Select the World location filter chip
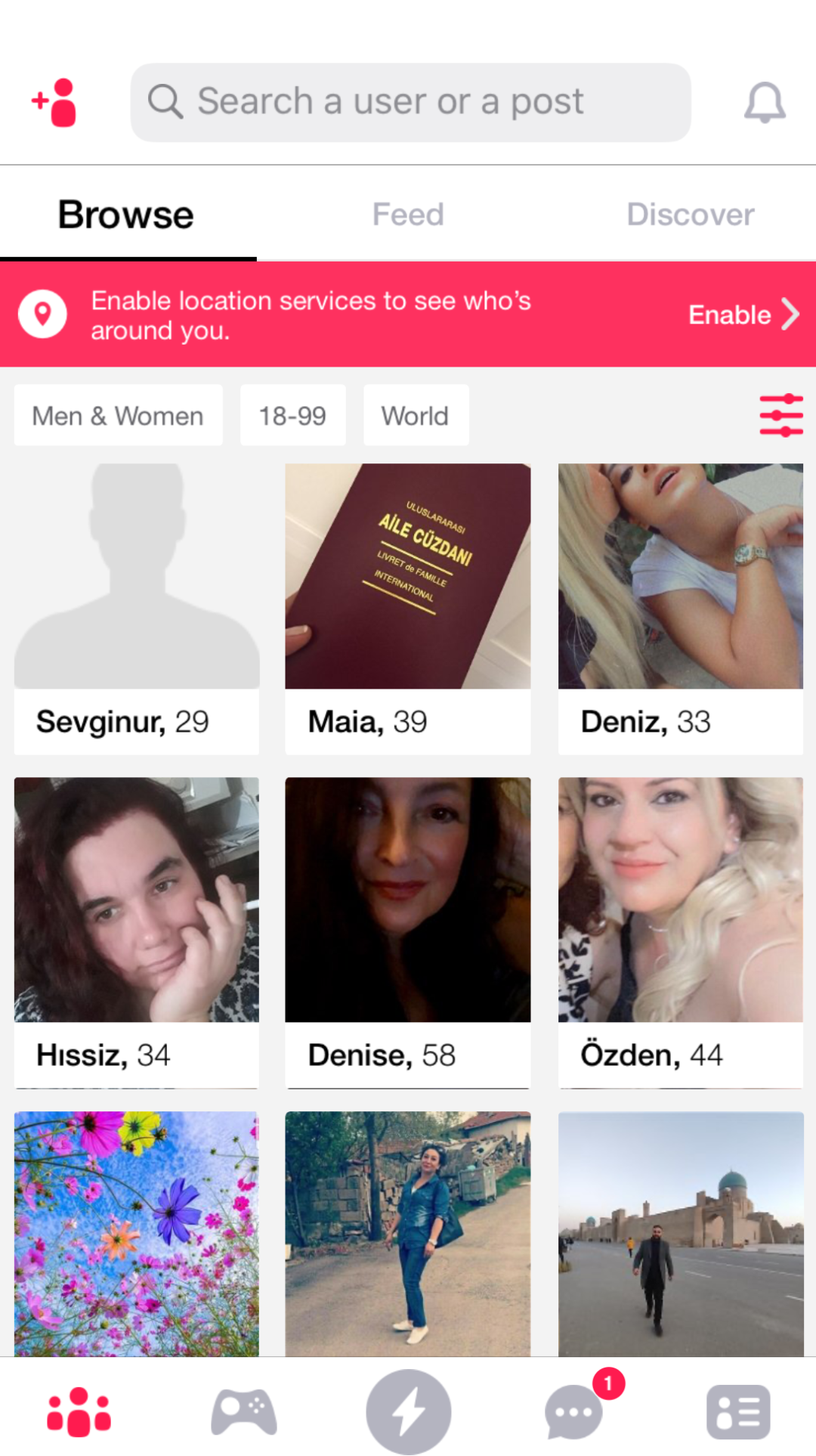Viewport: 816px width, 1456px height. pos(416,416)
